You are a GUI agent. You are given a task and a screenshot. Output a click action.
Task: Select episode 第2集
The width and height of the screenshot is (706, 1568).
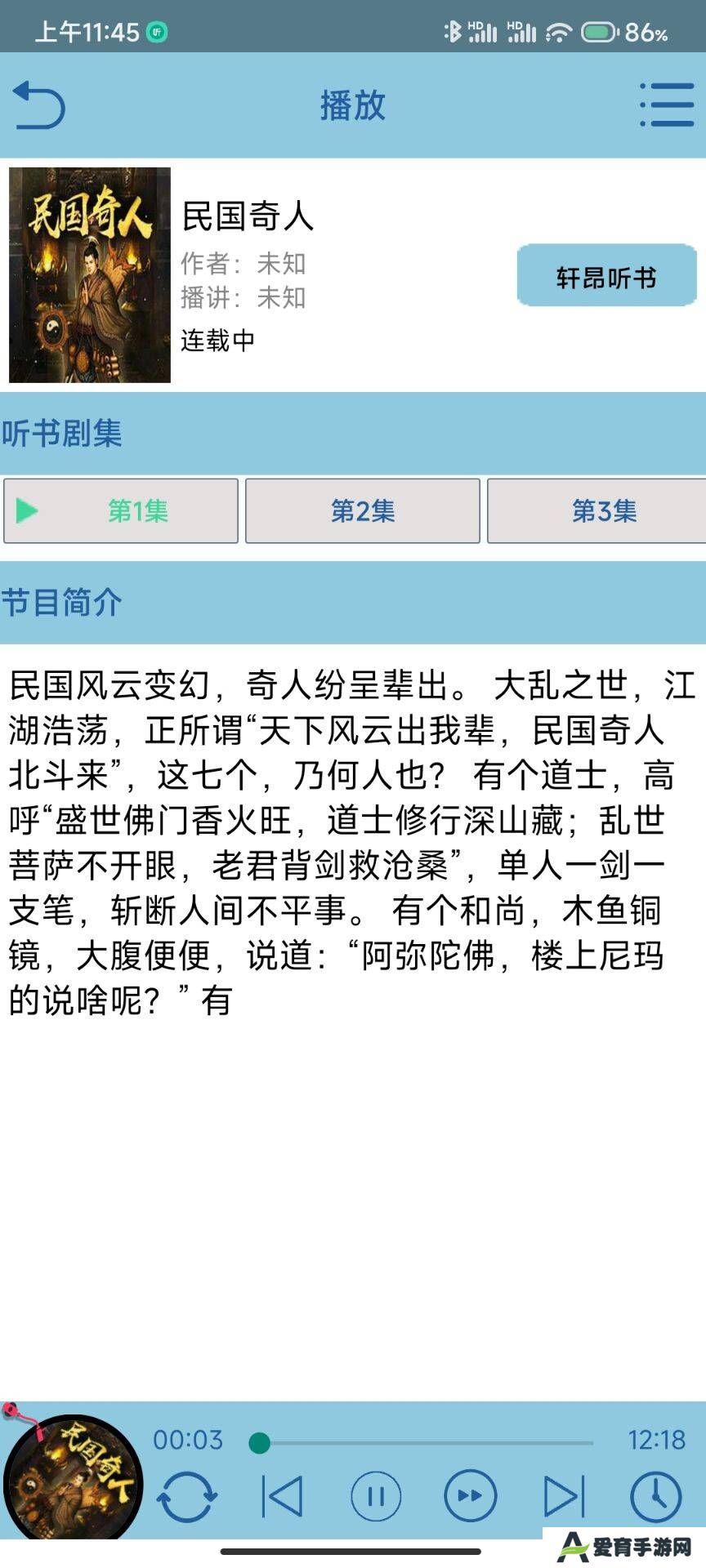pyautogui.click(x=362, y=511)
